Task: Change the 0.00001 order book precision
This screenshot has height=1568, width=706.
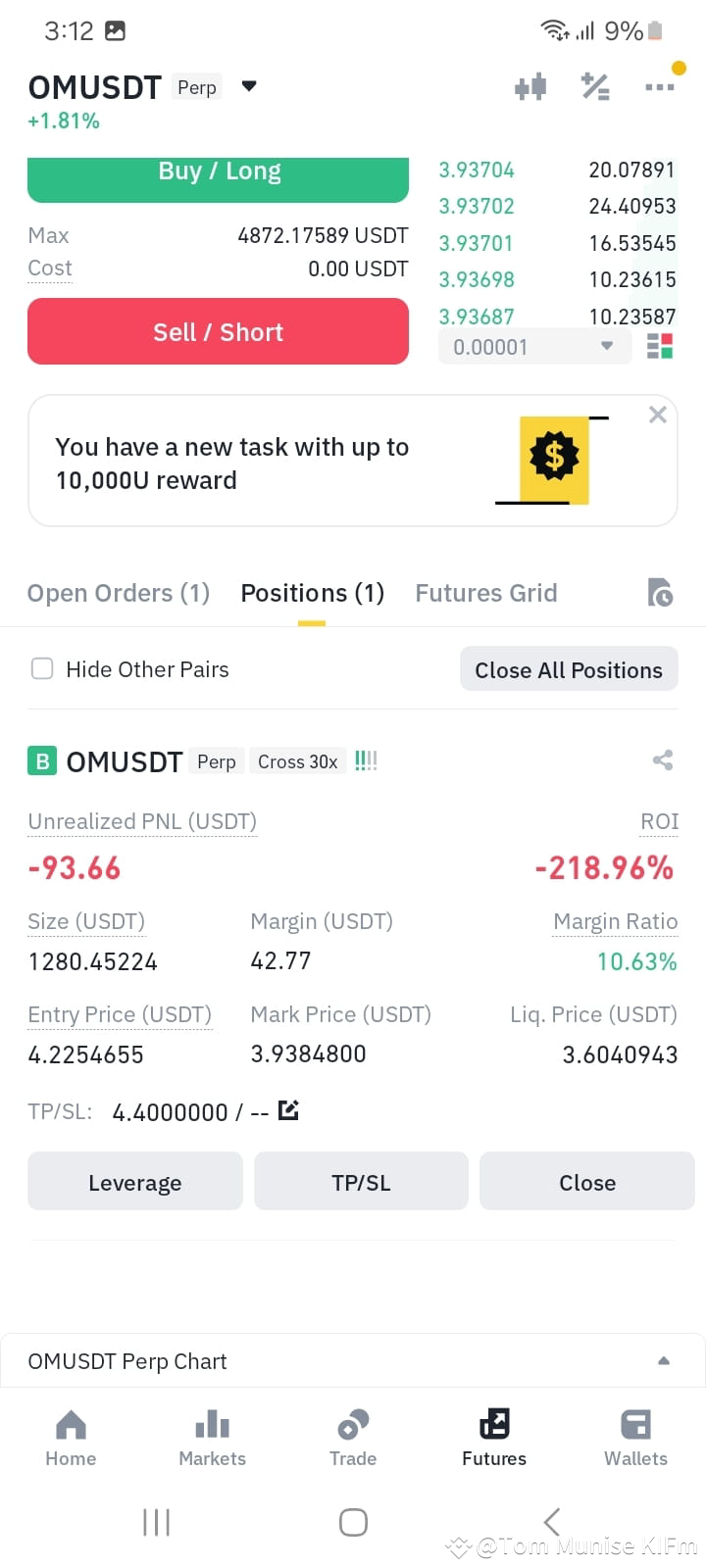Action: click(534, 347)
